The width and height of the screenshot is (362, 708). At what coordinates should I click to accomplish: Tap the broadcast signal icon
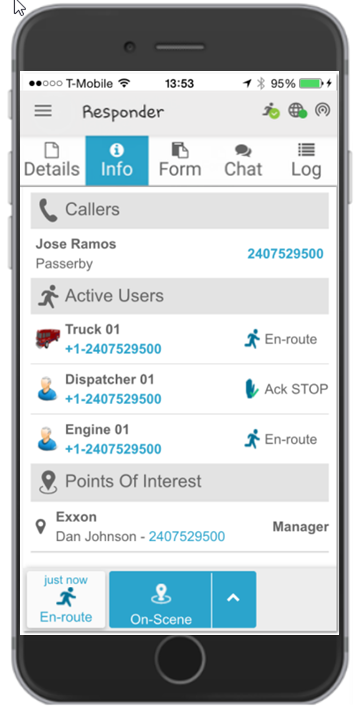tap(323, 110)
